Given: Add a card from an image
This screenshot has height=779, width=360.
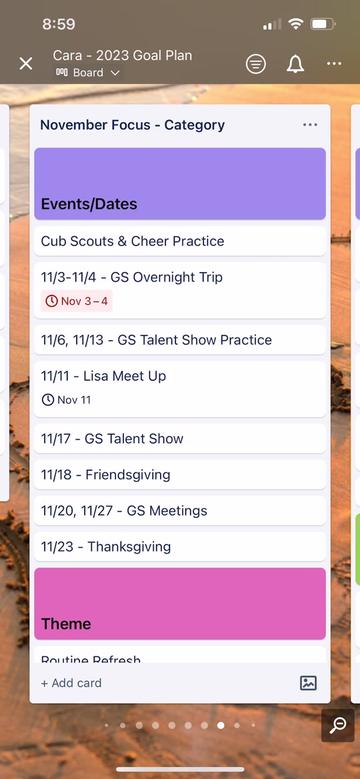Looking at the screenshot, I should pyautogui.click(x=308, y=683).
